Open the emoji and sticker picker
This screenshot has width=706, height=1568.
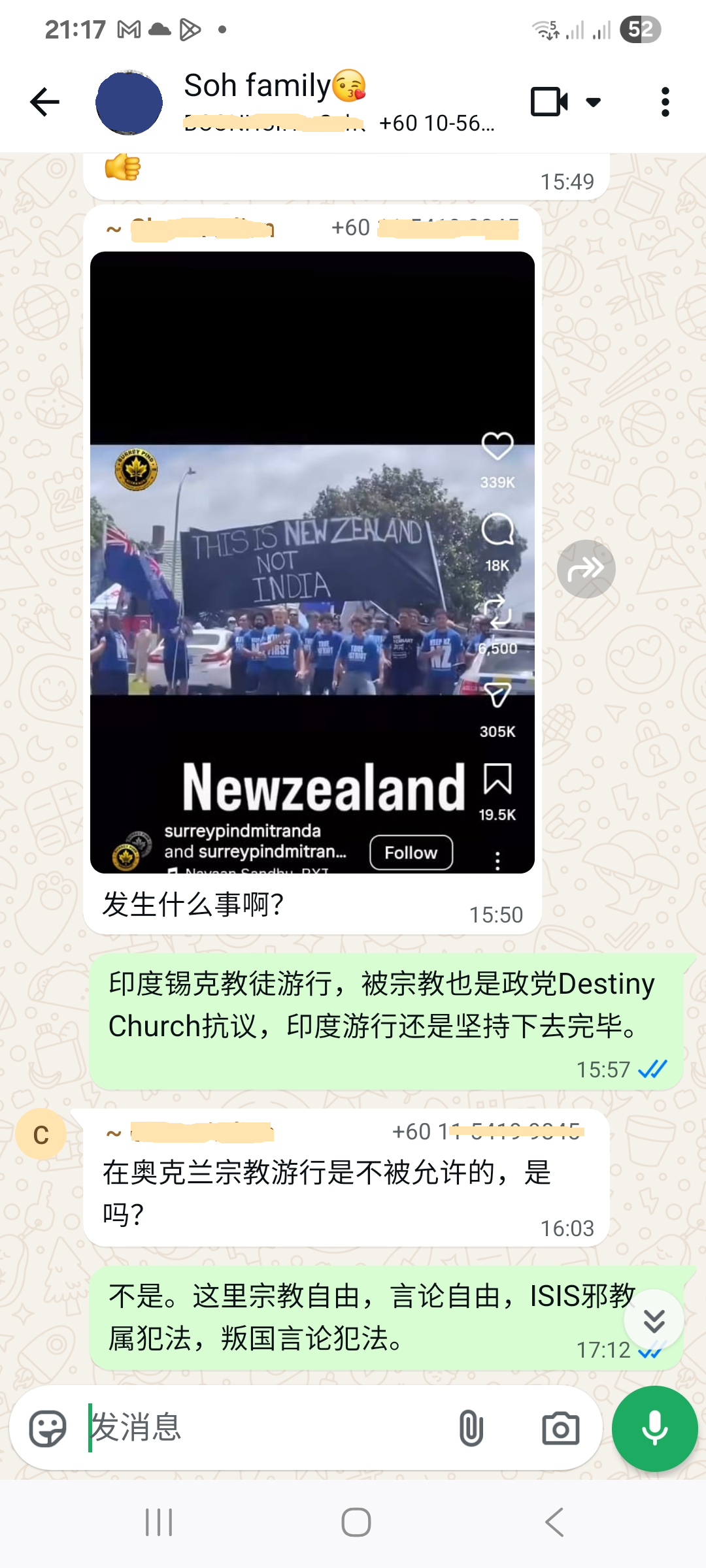coord(48,1428)
